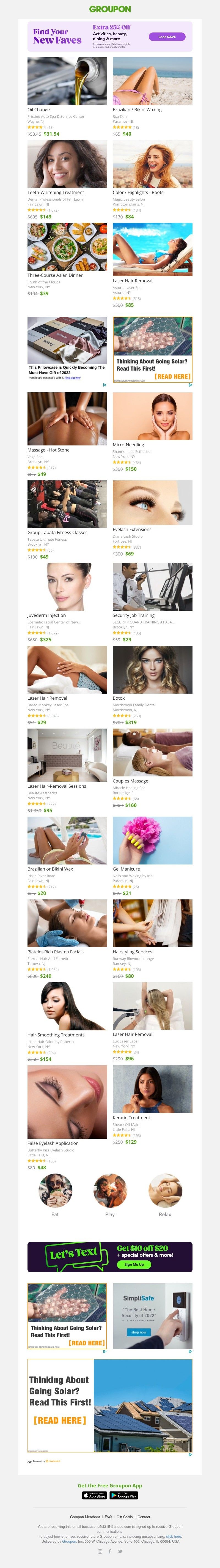Open the Eyelash Extensions deal
Viewport: 220px width, 1568px height.
coord(152,502)
